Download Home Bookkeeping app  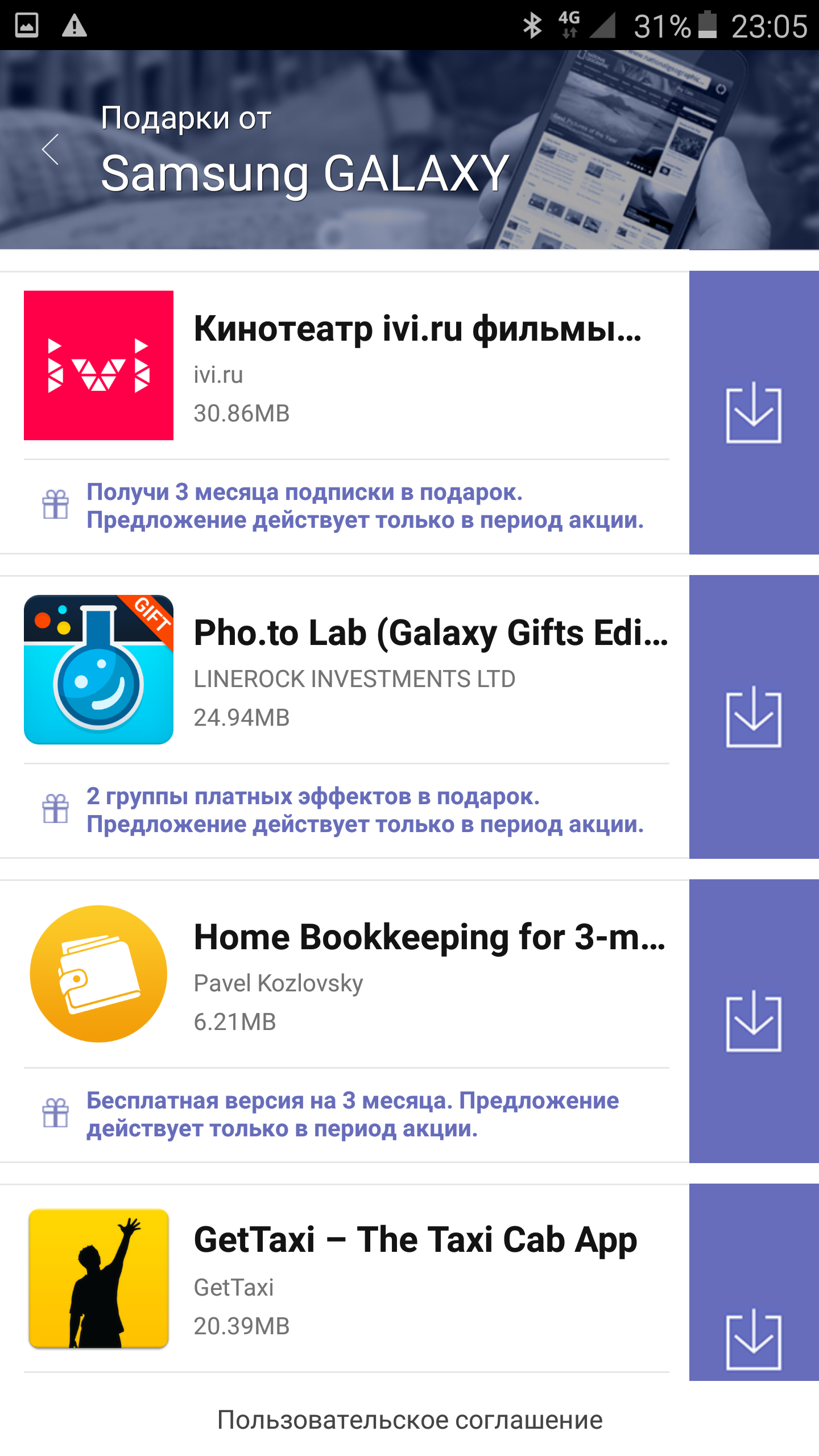click(x=753, y=1021)
